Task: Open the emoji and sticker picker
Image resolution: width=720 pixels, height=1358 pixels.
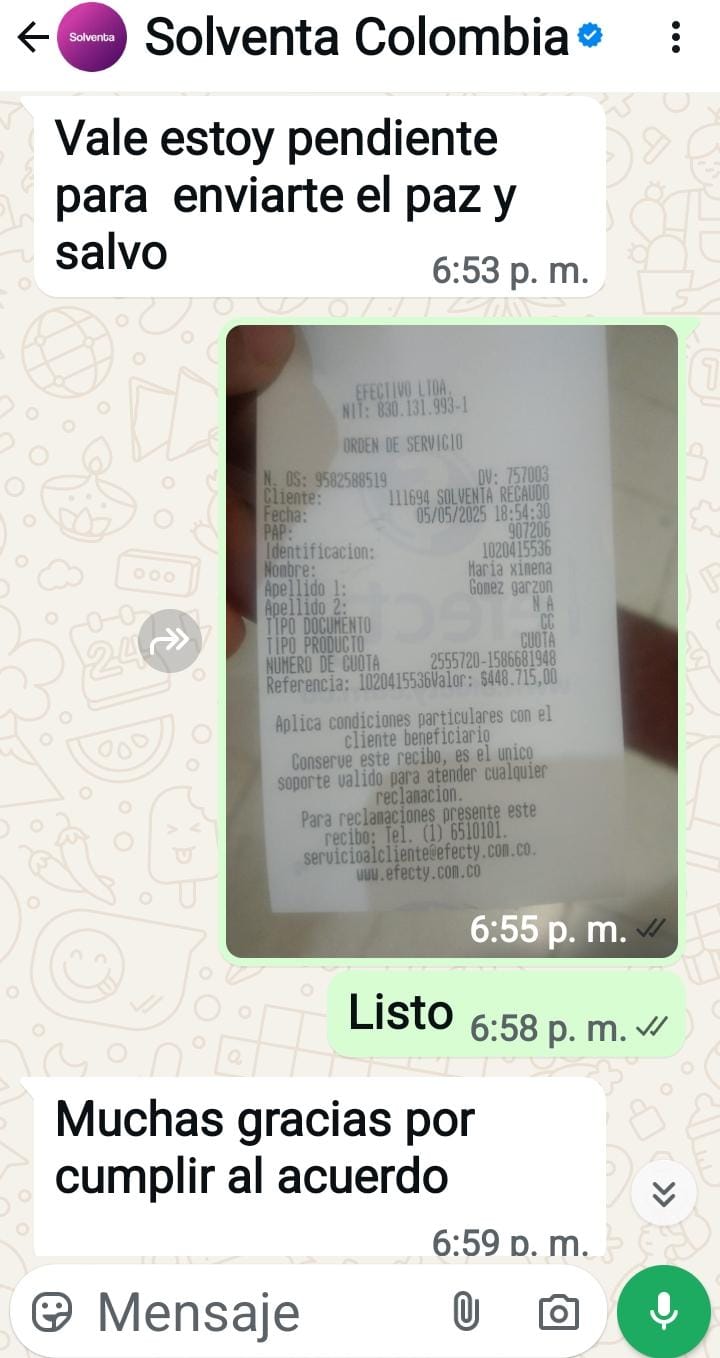Action: pos(52,1312)
